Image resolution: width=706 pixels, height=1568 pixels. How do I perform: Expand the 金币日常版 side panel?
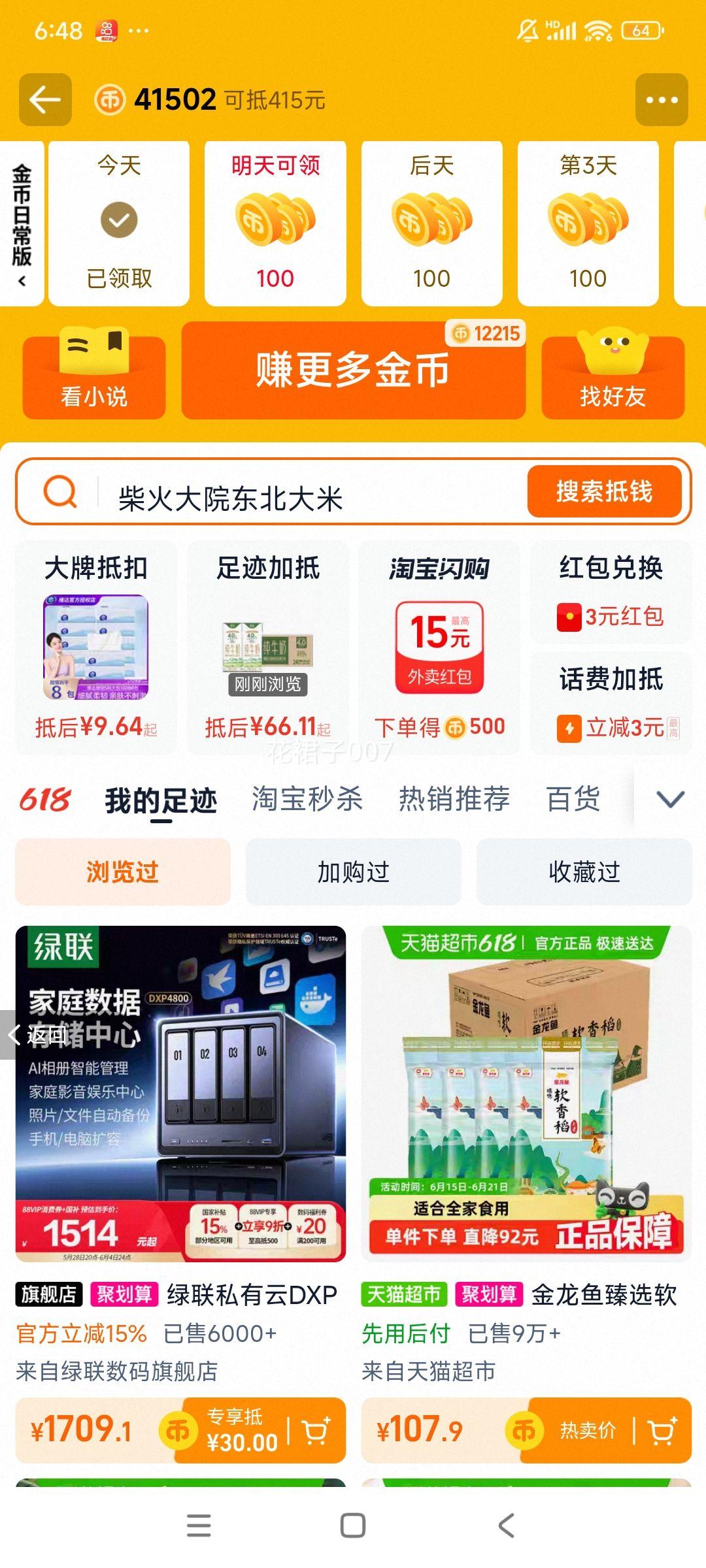pos(22,222)
